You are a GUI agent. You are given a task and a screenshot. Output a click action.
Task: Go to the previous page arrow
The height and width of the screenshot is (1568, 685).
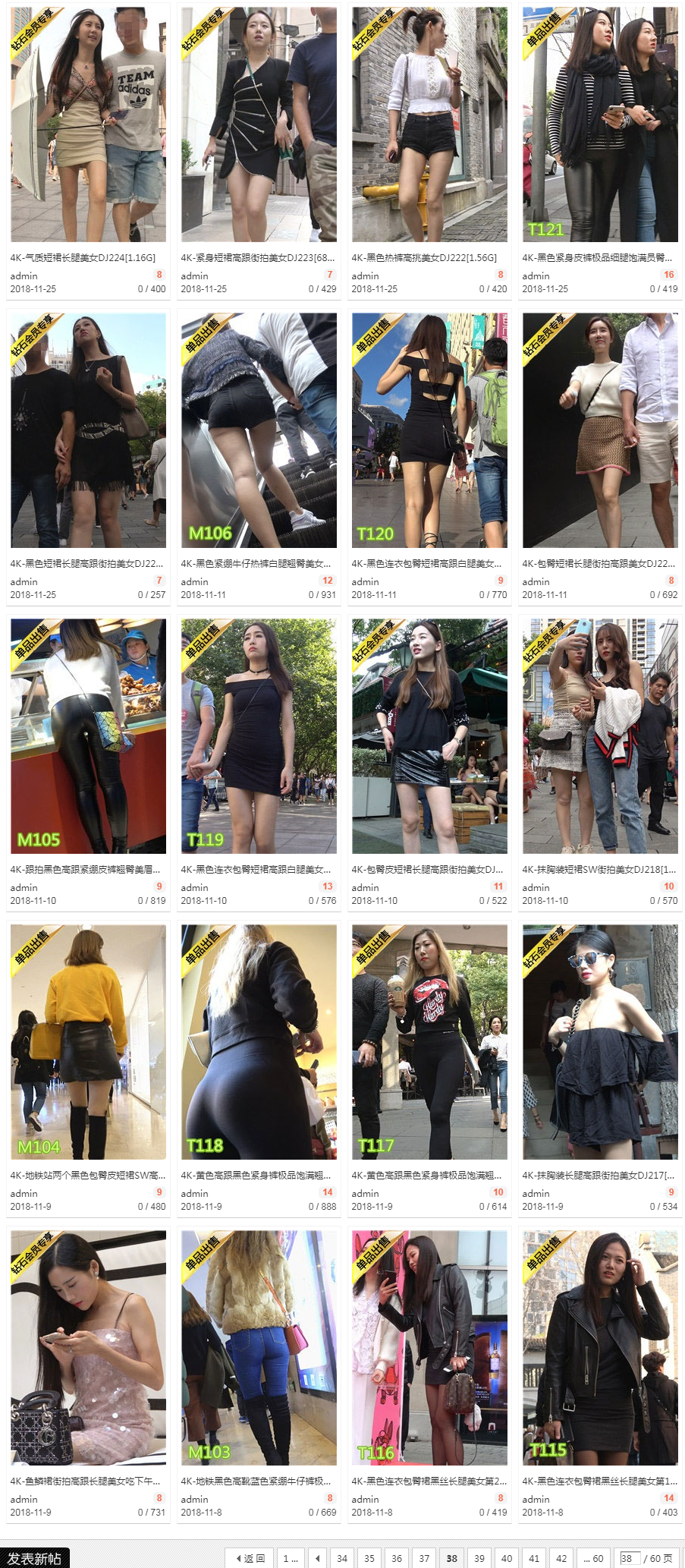tap(318, 1558)
